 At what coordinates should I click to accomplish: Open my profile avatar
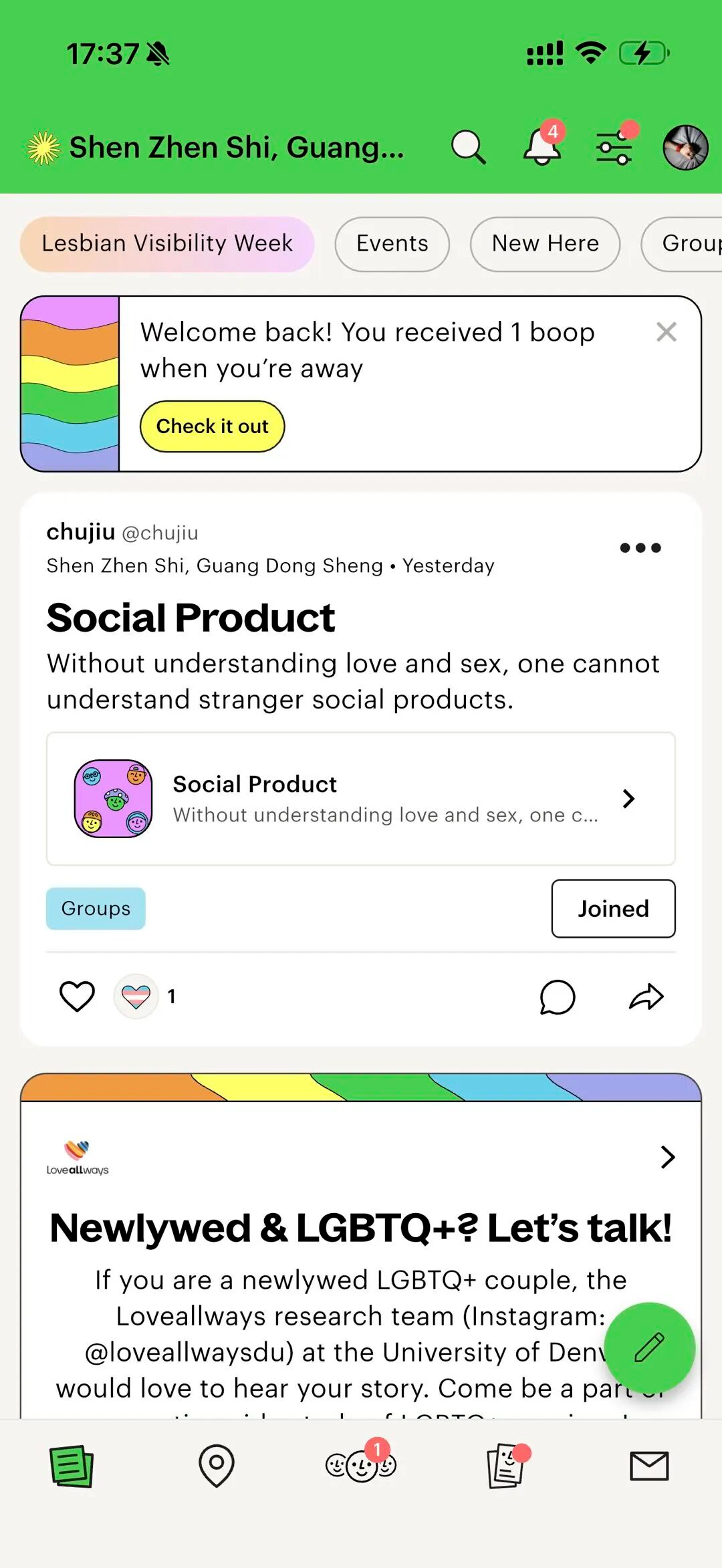pyautogui.click(x=685, y=147)
